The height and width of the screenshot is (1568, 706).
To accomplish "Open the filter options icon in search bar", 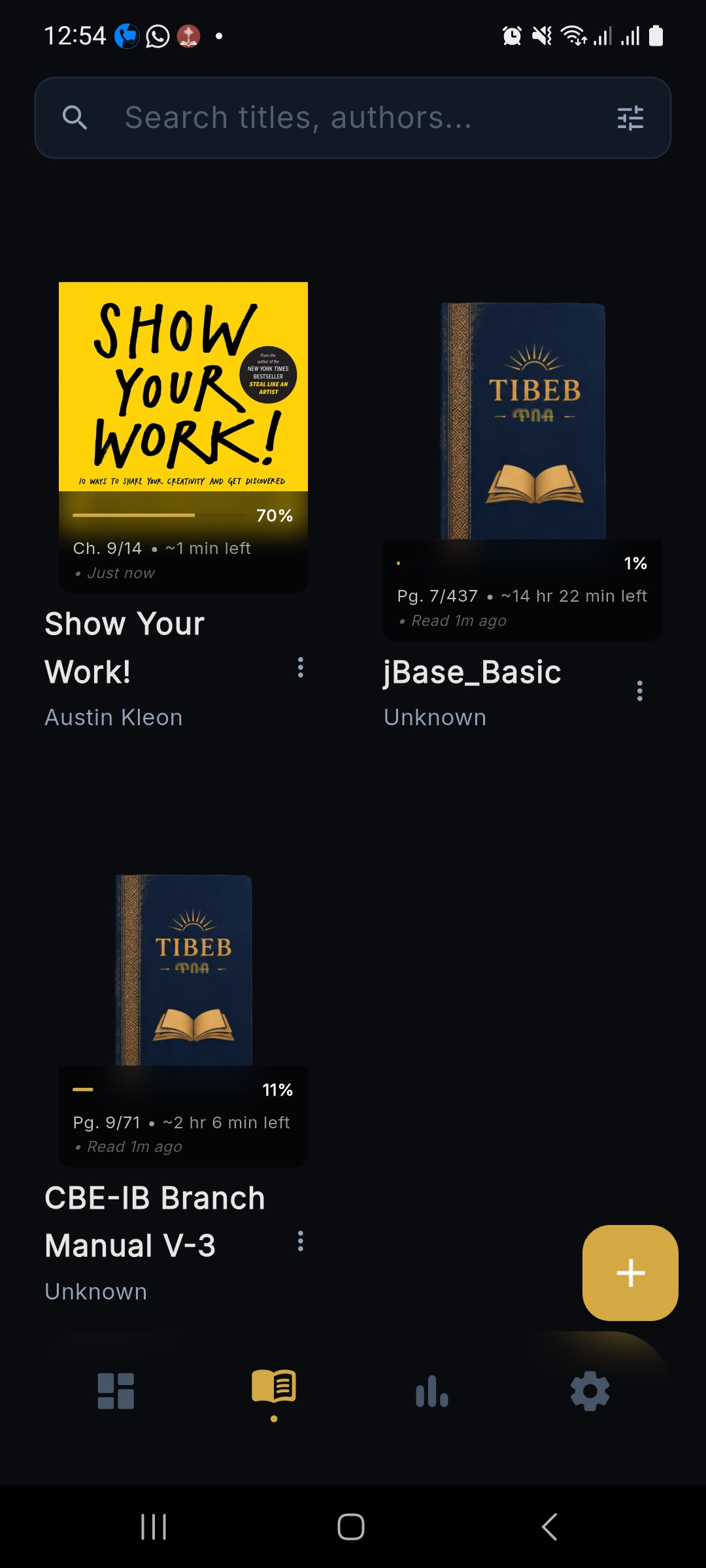I will coord(630,118).
